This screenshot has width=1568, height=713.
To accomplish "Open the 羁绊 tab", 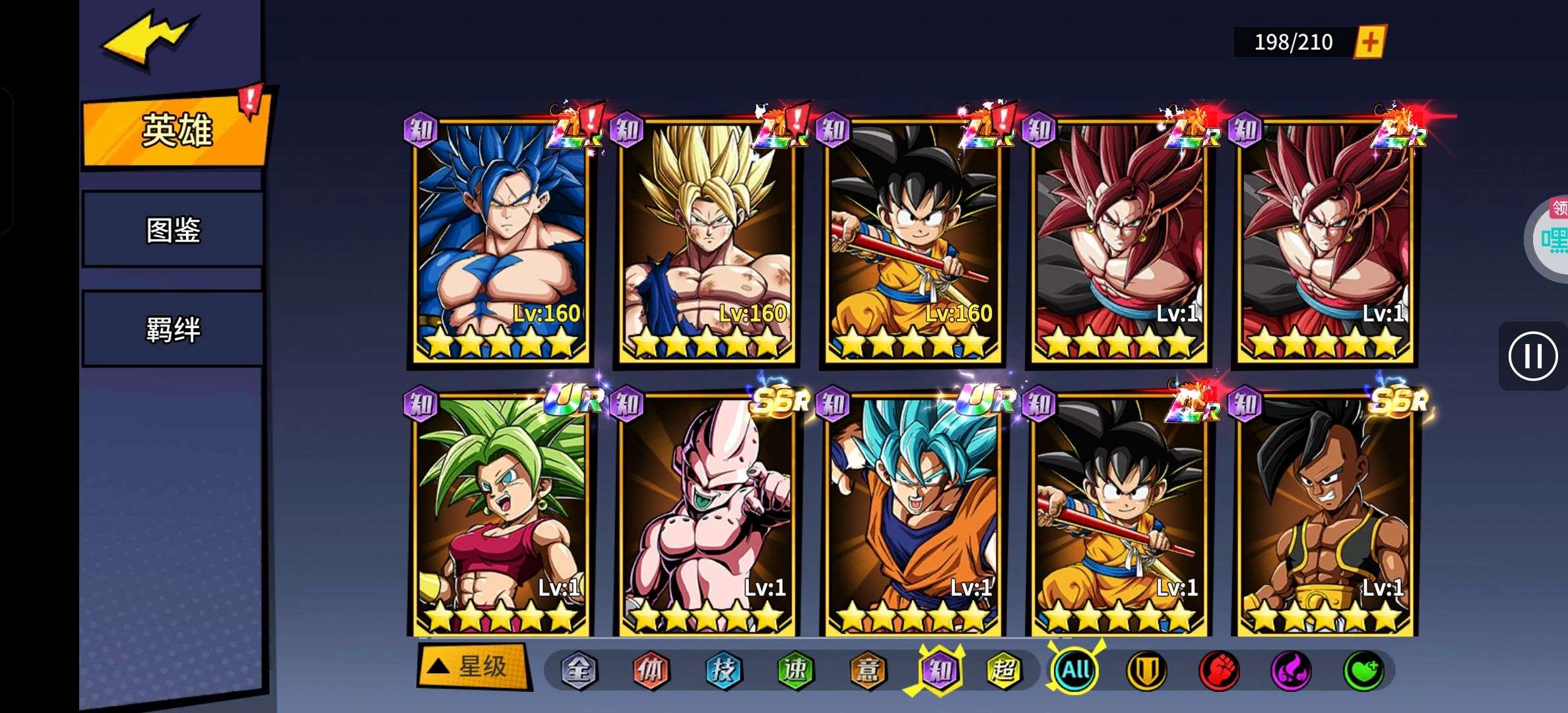I will [173, 329].
